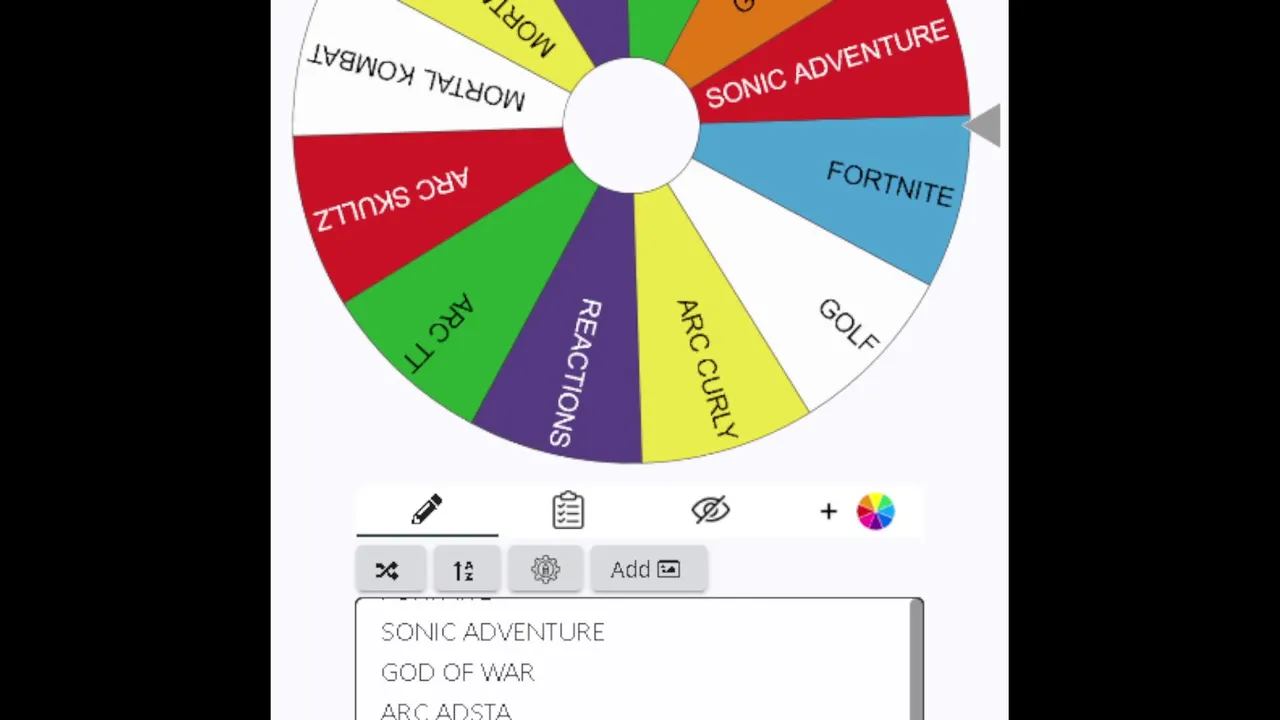Spin the wheel by tapping it

click(631, 125)
